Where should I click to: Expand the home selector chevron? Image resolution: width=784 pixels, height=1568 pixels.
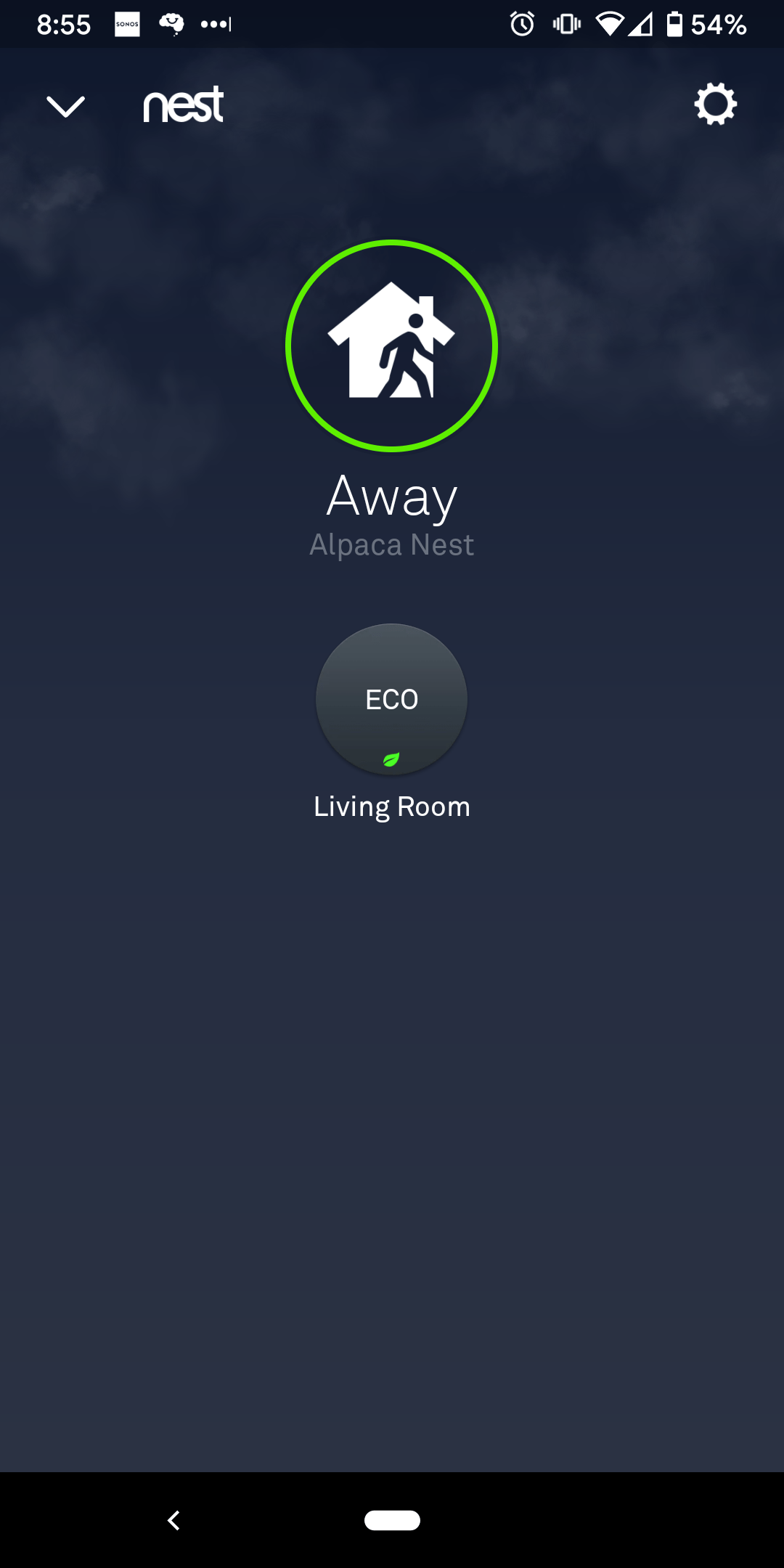click(x=65, y=107)
